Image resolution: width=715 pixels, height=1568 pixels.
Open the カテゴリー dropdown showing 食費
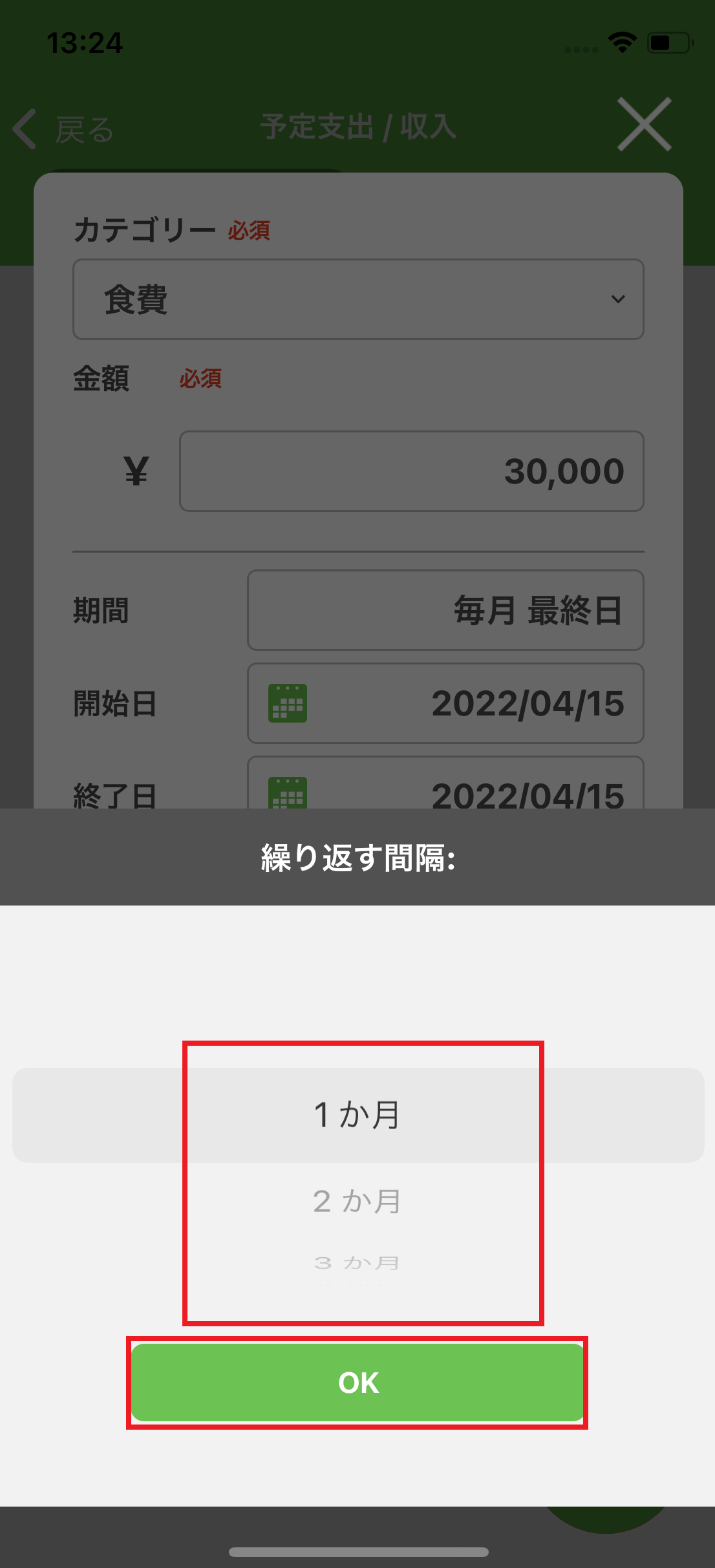(x=358, y=299)
